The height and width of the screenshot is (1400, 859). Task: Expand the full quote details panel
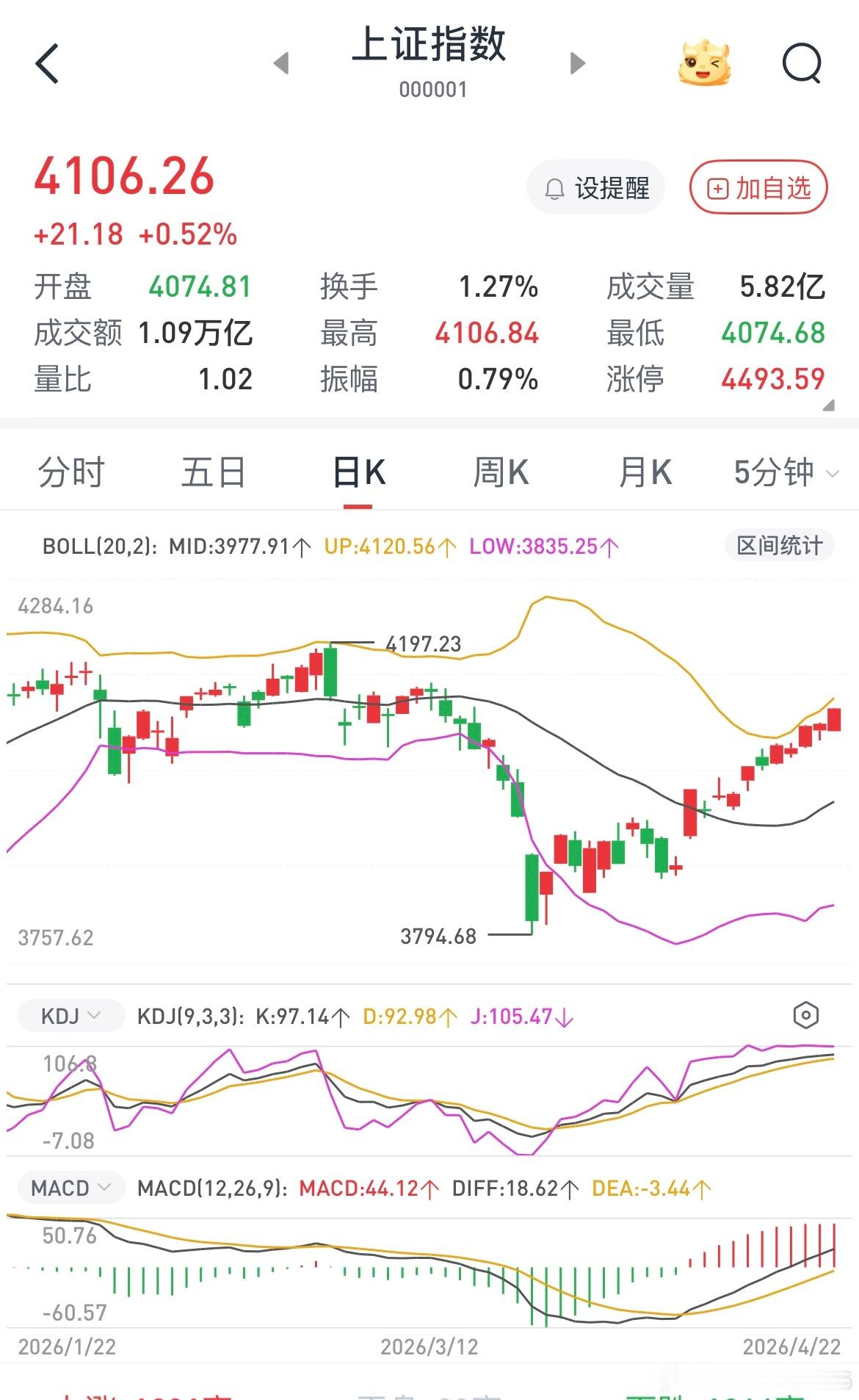point(830,404)
